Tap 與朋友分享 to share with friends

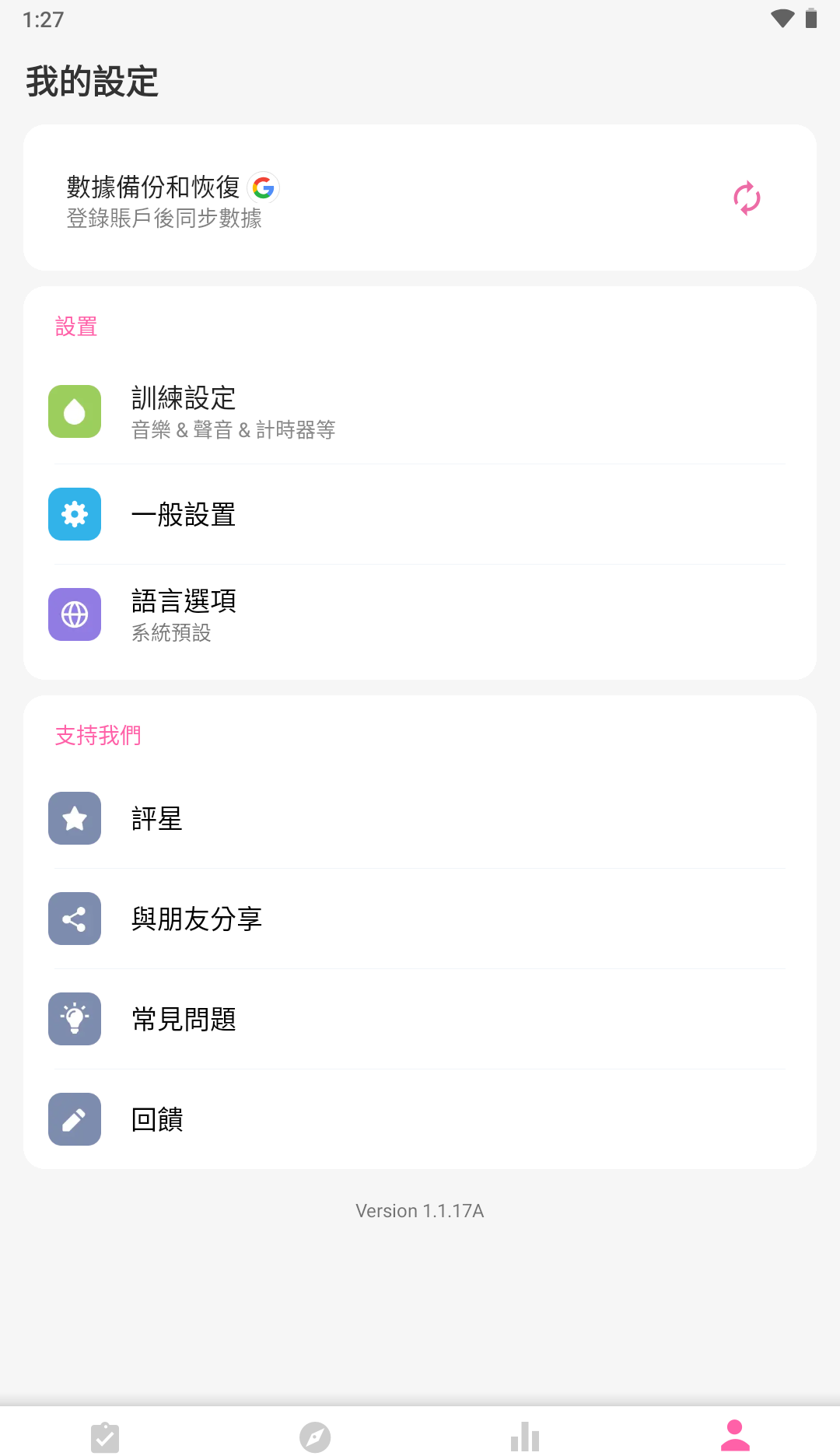(420, 919)
